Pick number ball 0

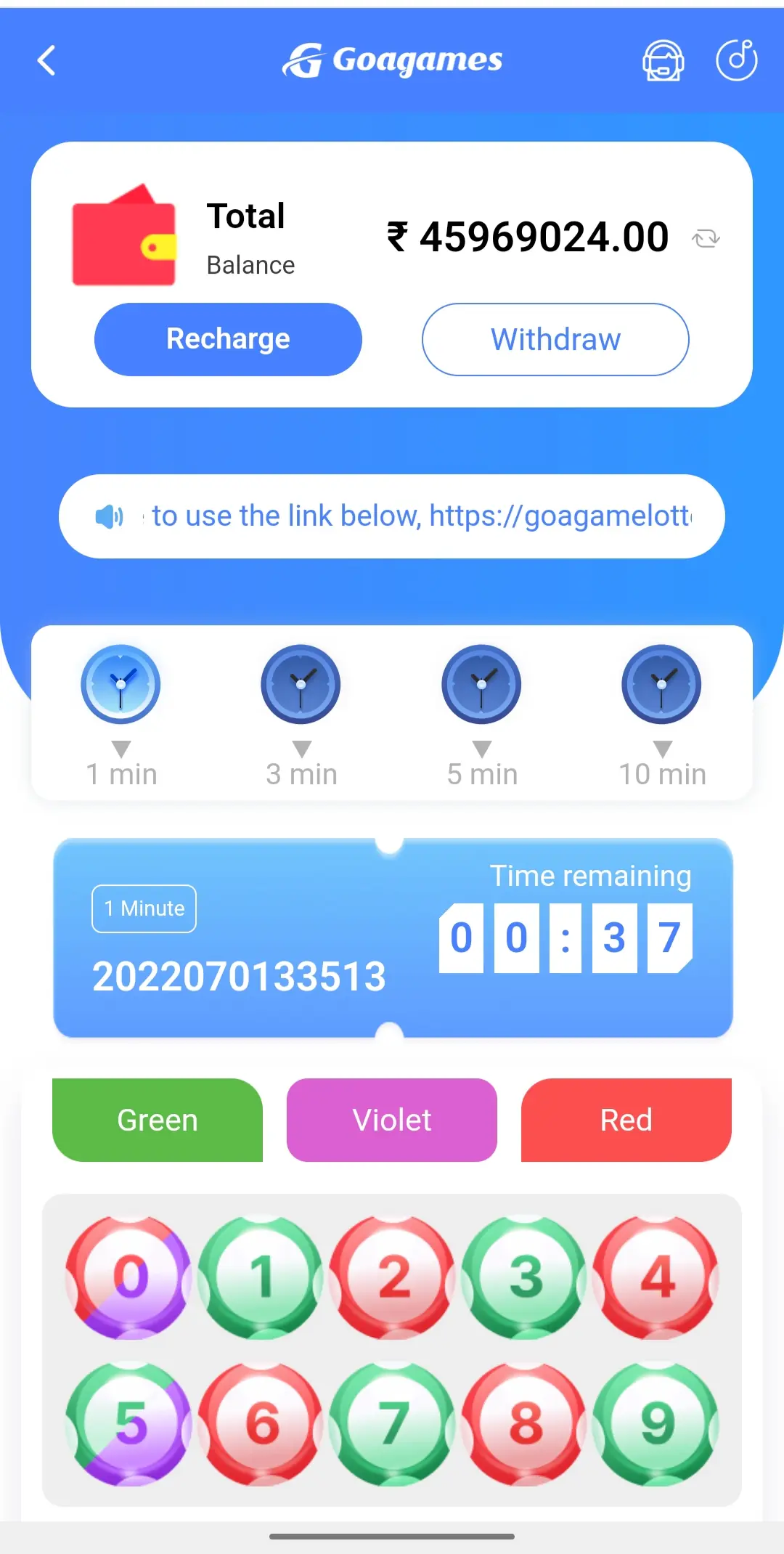pyautogui.click(x=129, y=1277)
